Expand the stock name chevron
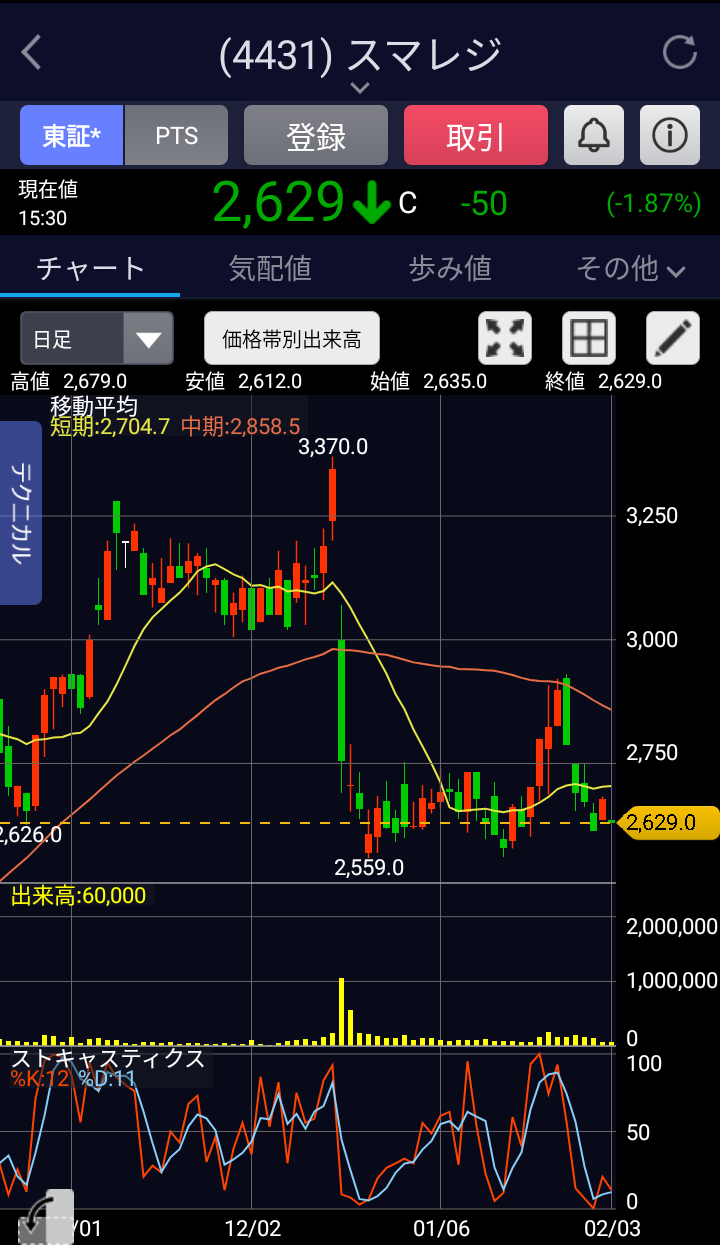720x1245 pixels. point(360,88)
